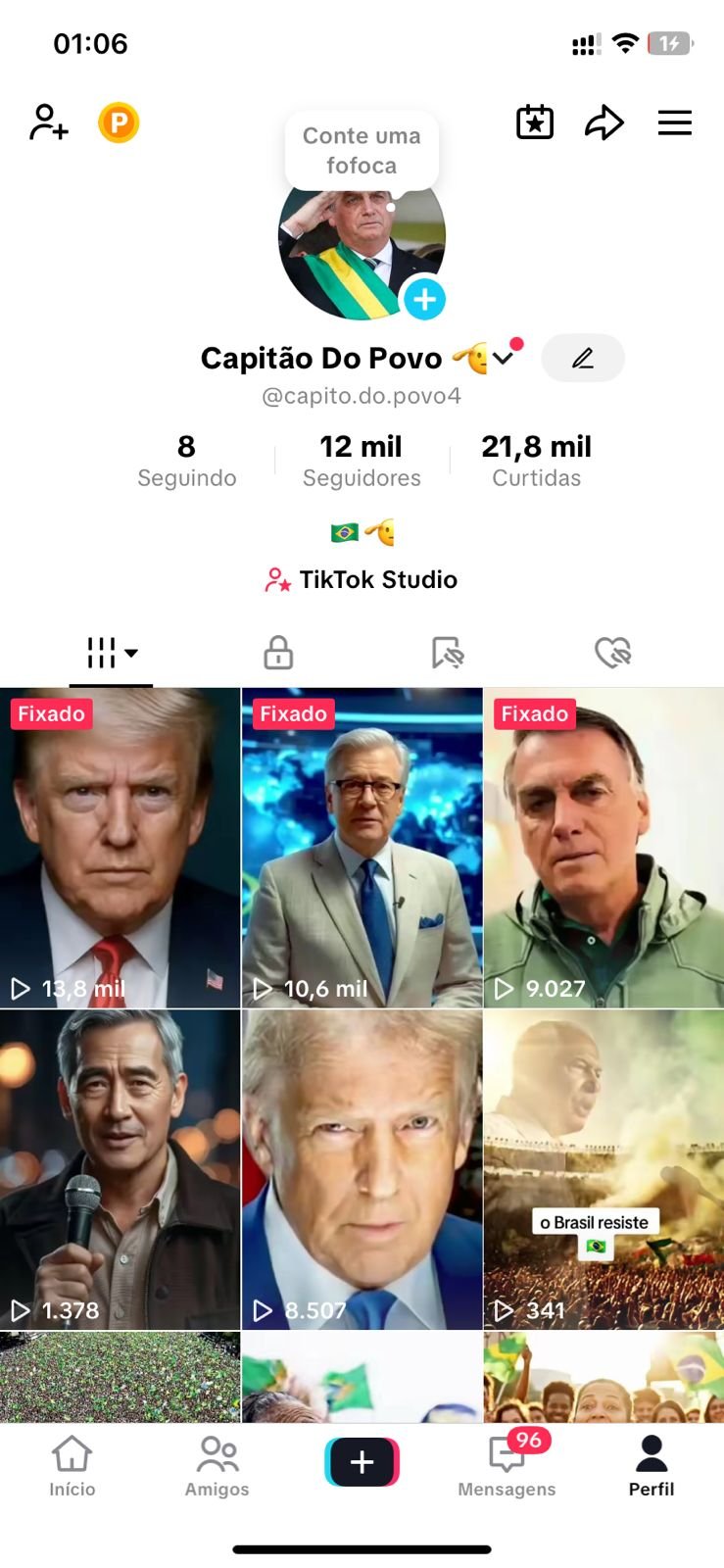Switch to the private videos lock tab
Screen dimensions: 724x1568
[x=278, y=652]
